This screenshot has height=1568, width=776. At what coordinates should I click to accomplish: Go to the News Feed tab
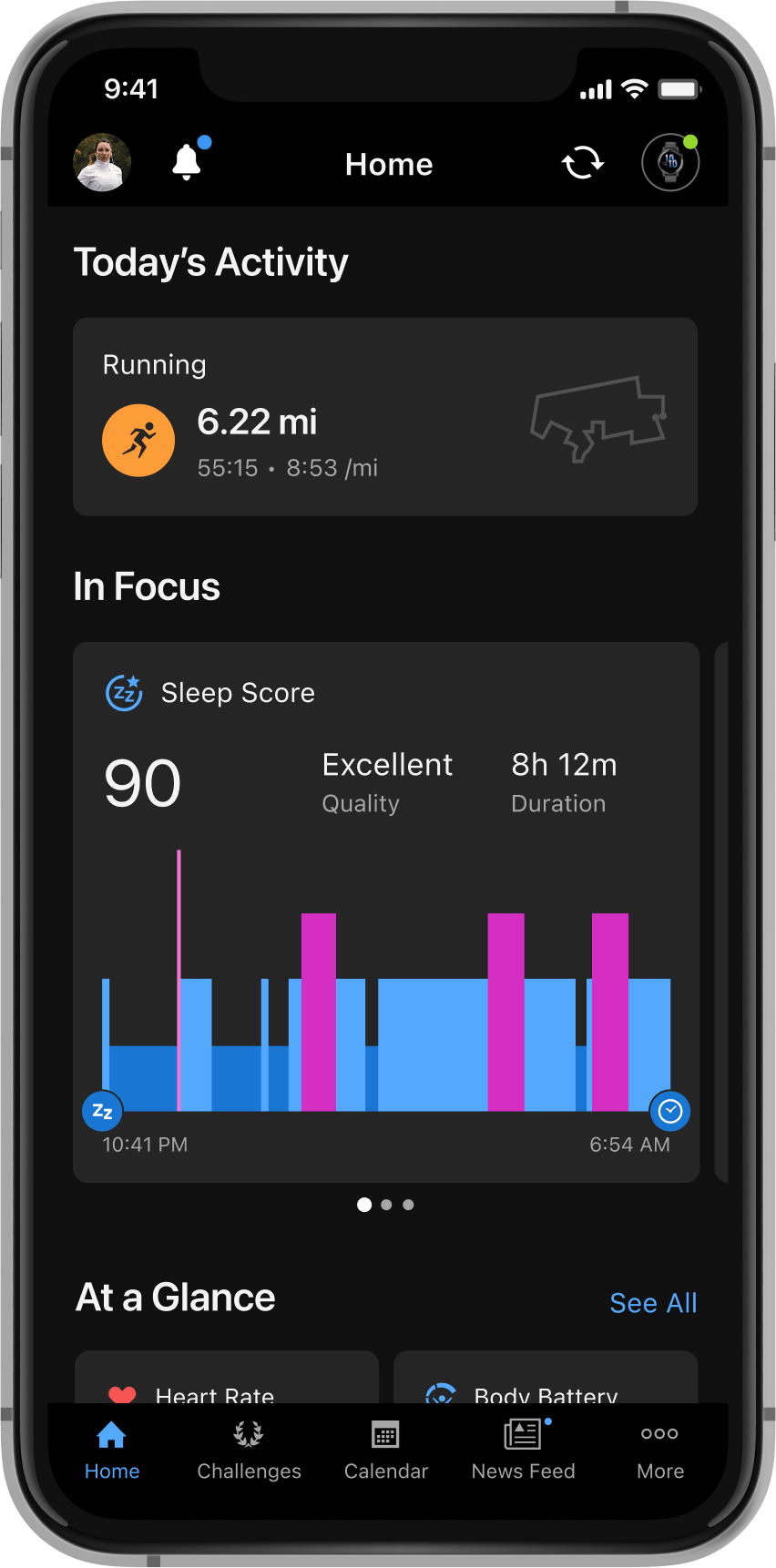(x=523, y=1451)
